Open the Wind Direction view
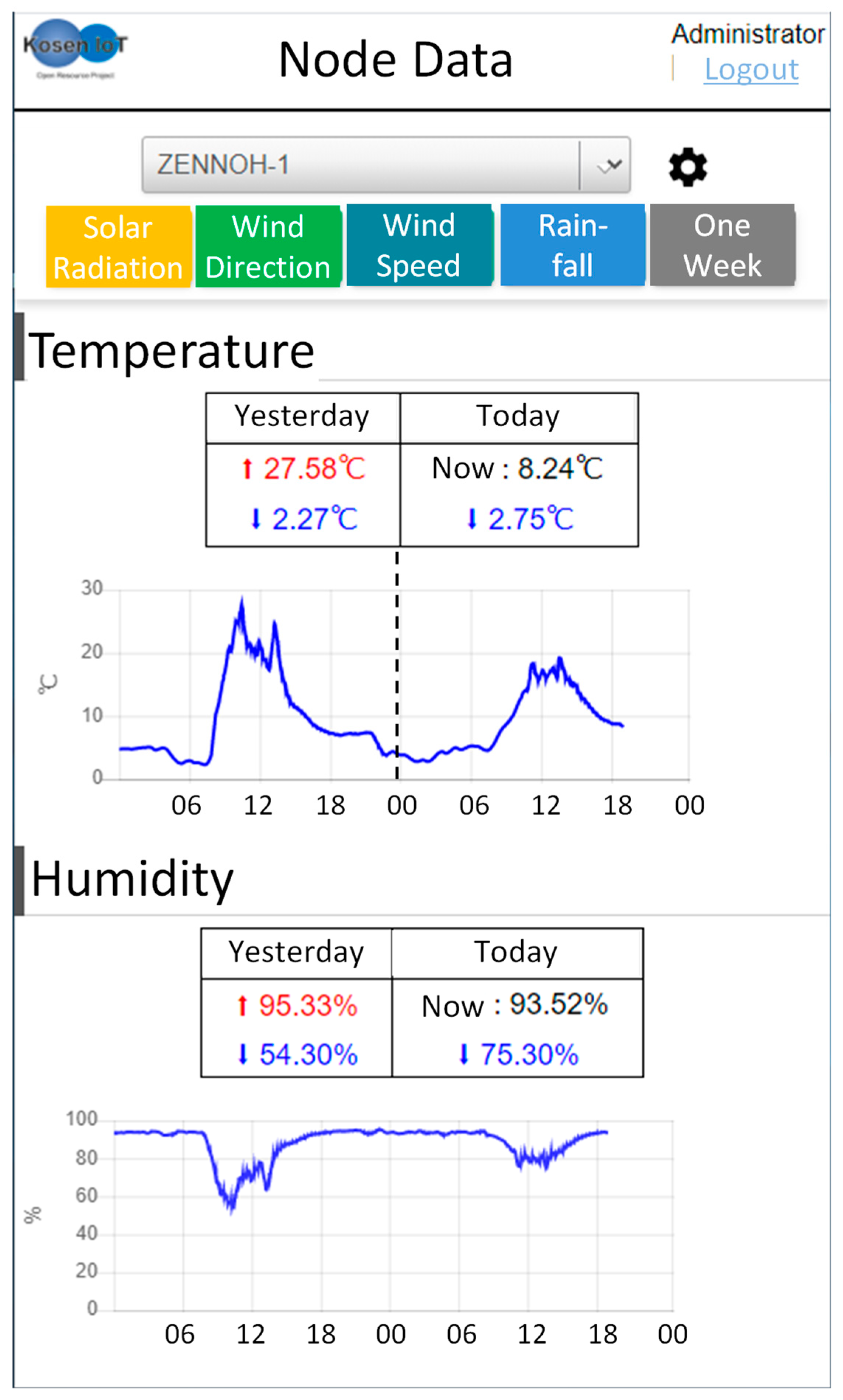843x1400 pixels. coord(267,246)
